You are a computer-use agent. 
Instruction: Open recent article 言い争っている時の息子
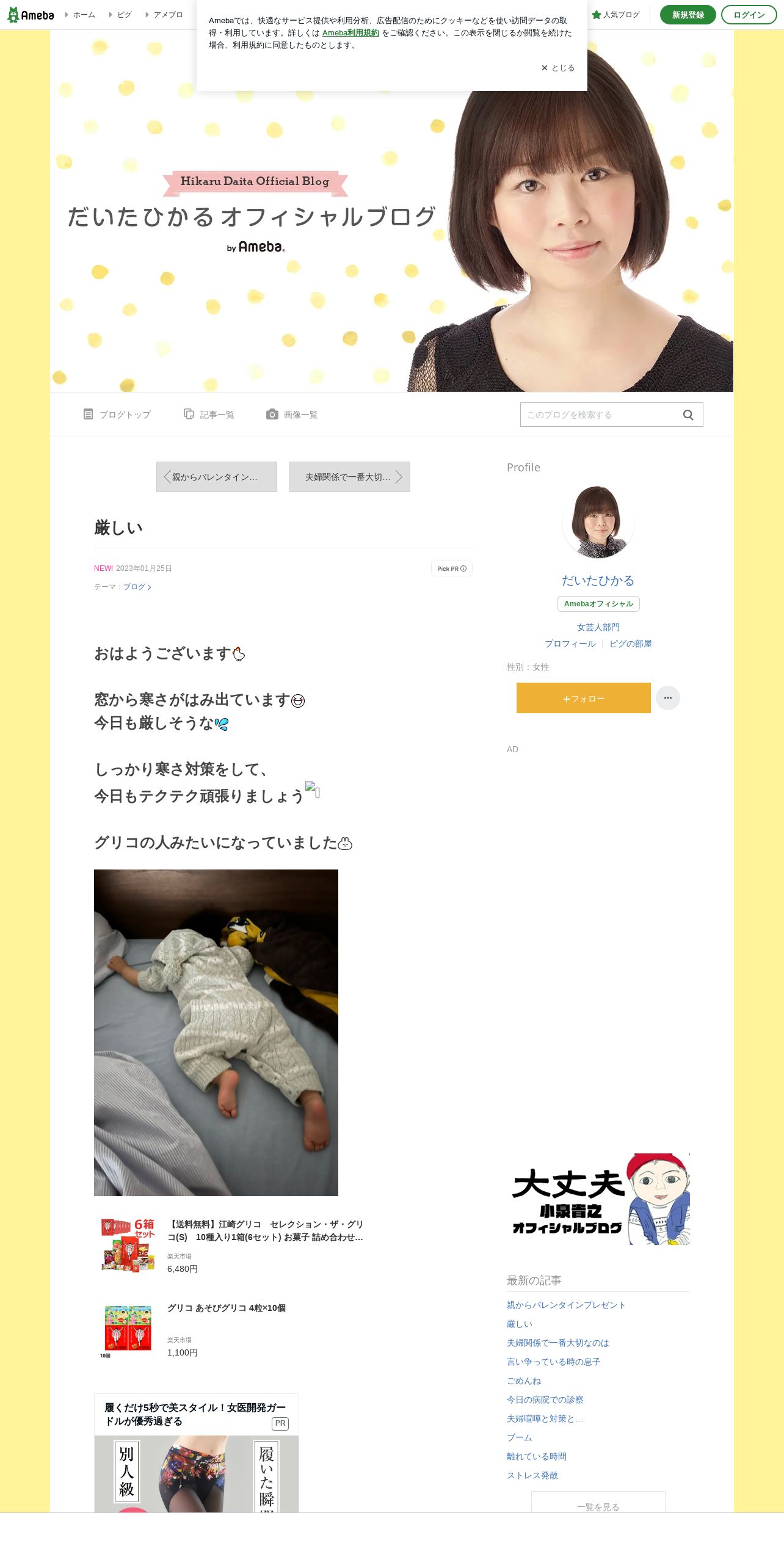point(553,1362)
